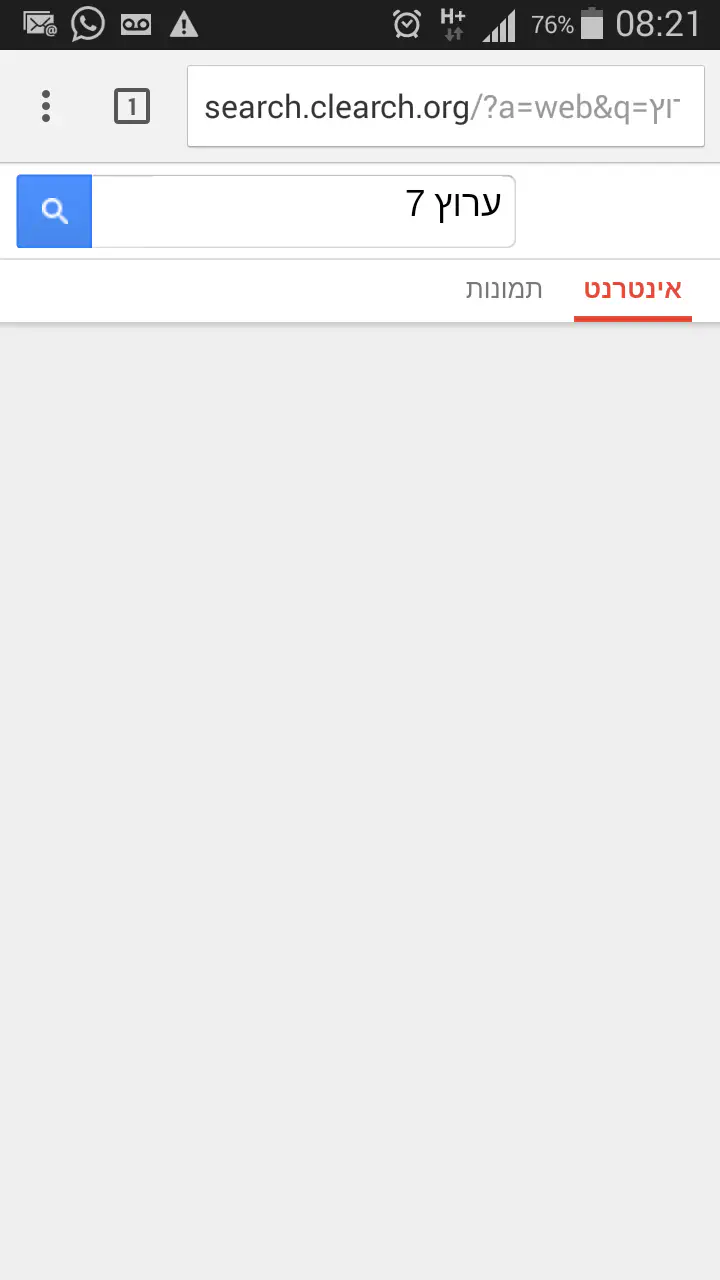Select the אינטרנט tab
This screenshot has width=720, height=1280.
point(632,291)
